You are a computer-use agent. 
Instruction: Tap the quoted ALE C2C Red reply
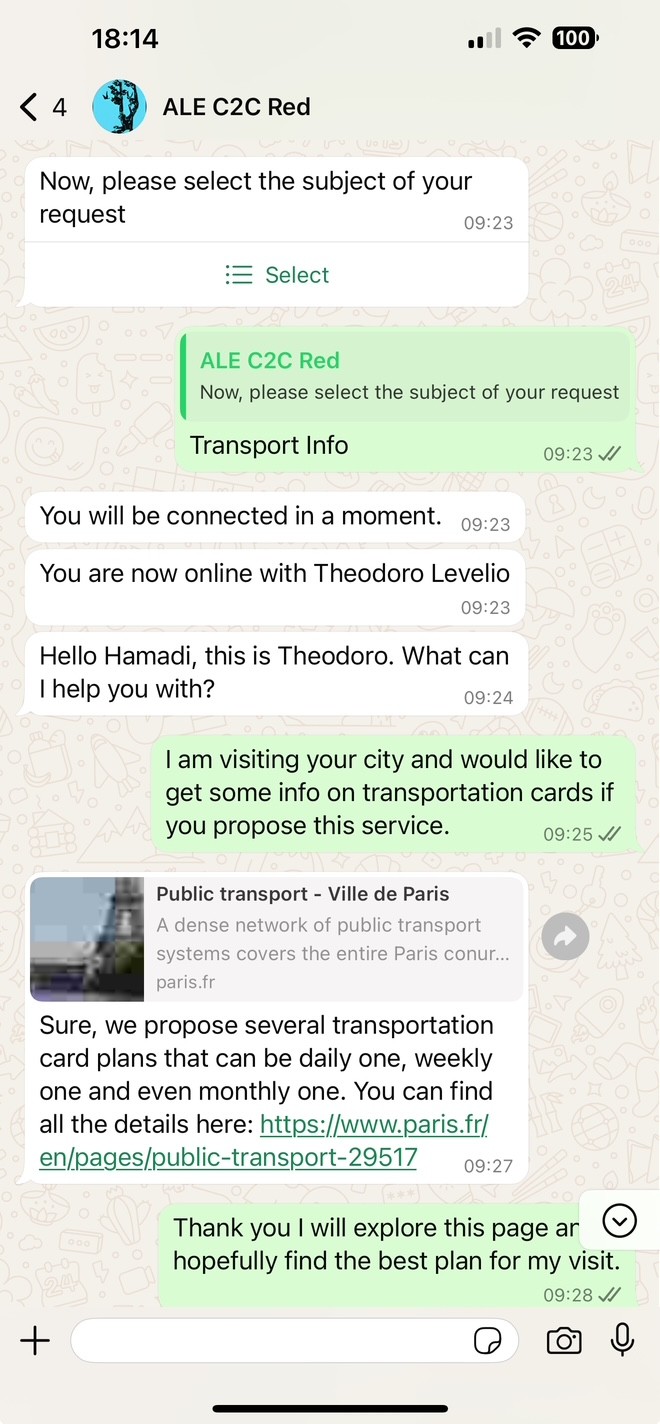408,376
